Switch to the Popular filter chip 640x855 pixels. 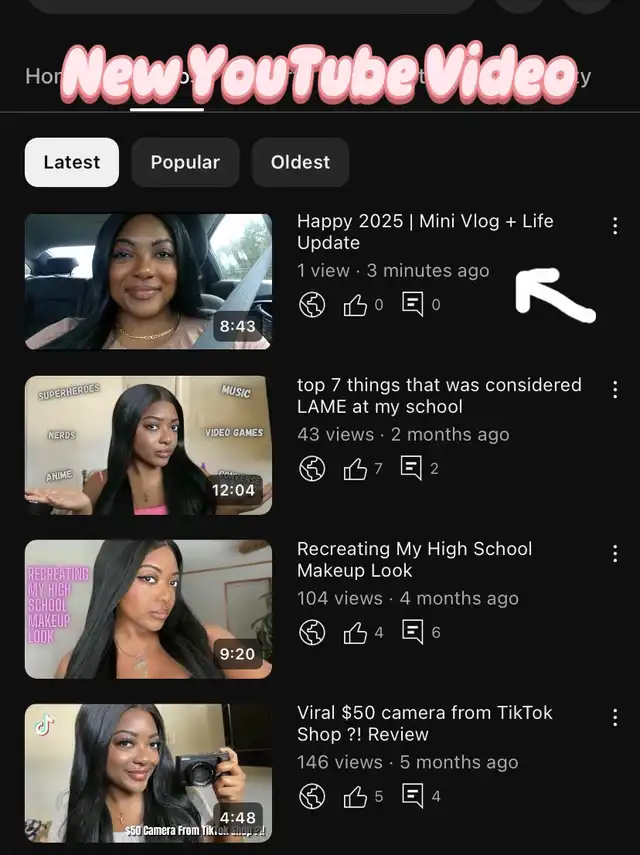point(185,162)
